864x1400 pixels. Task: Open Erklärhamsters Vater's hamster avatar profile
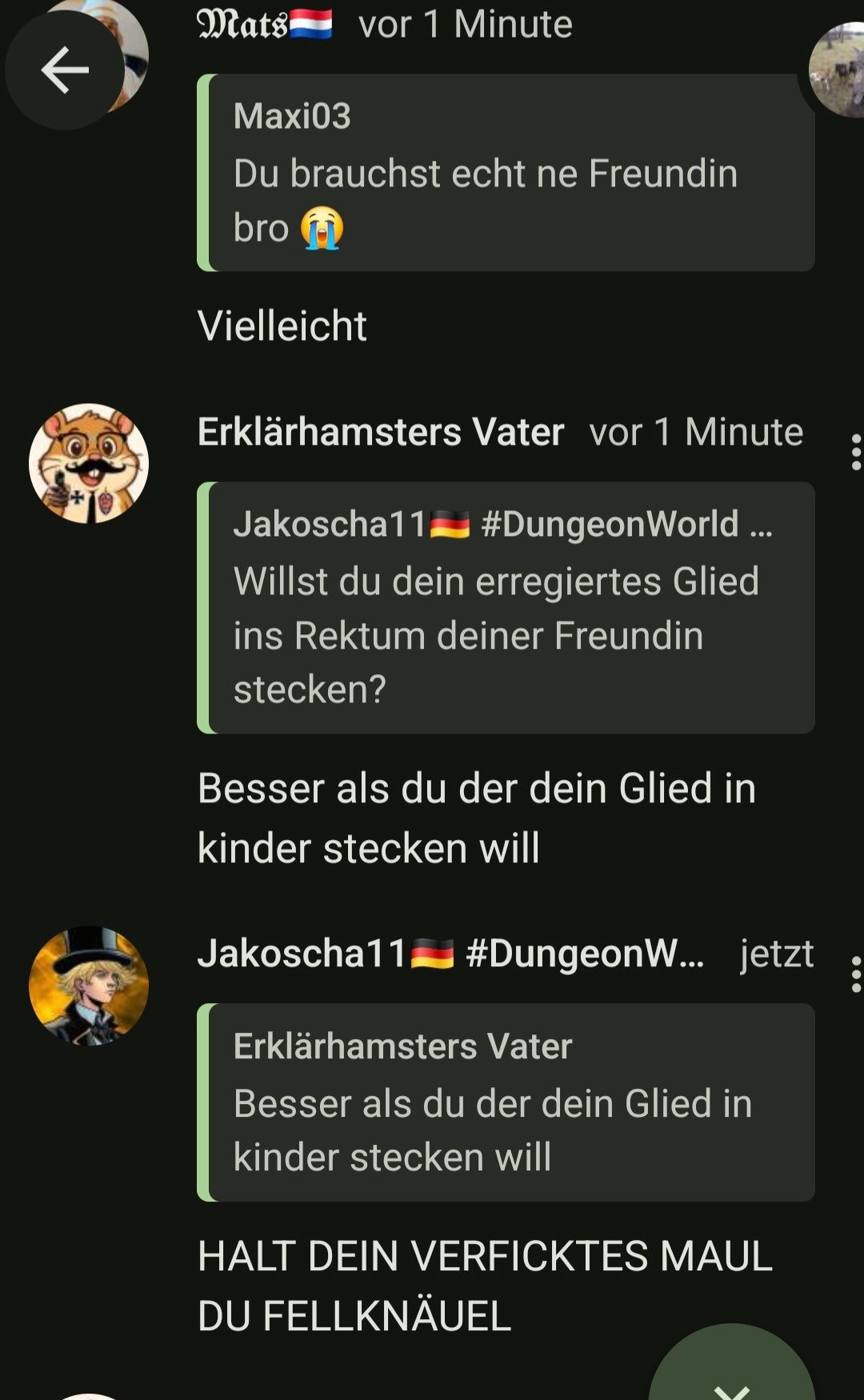(x=89, y=463)
